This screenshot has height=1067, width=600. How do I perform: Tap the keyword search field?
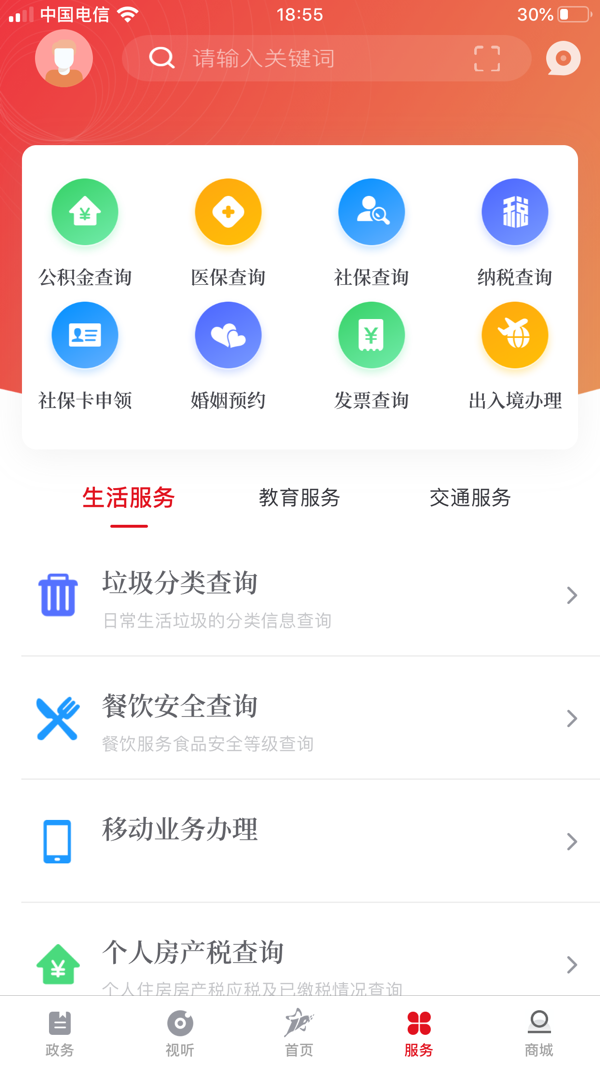point(327,59)
